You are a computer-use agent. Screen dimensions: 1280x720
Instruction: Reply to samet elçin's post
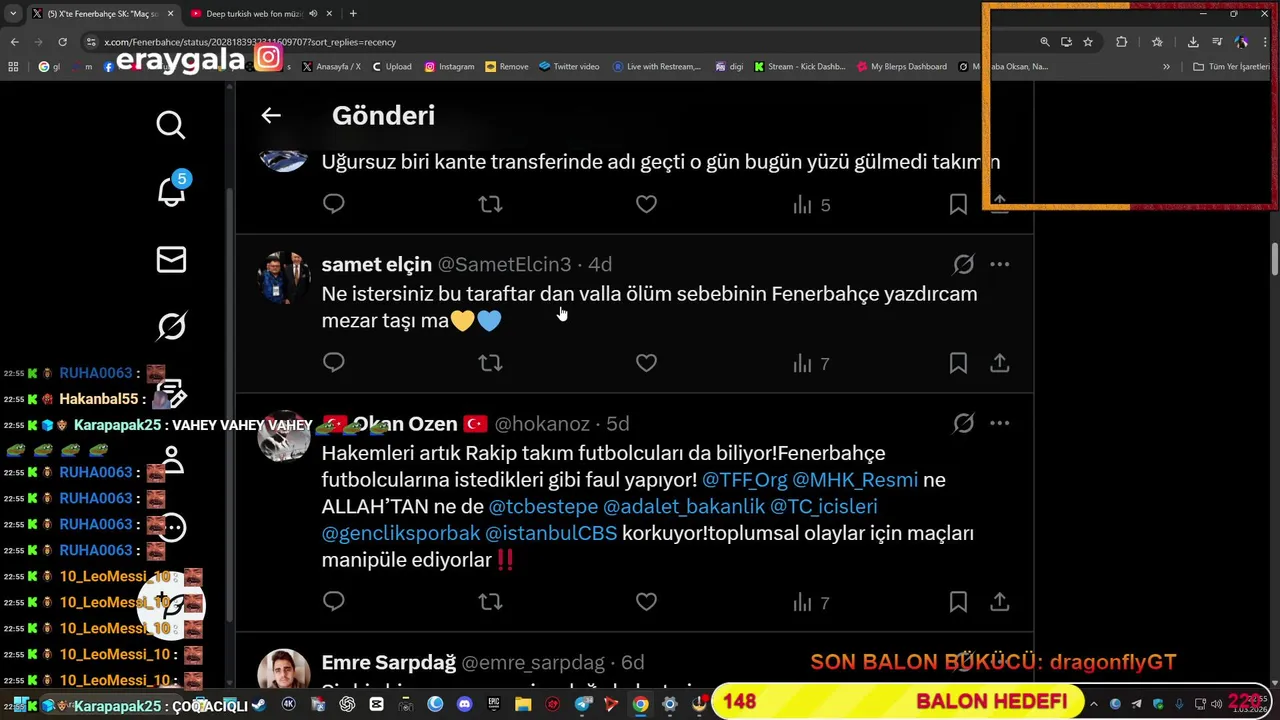(334, 363)
